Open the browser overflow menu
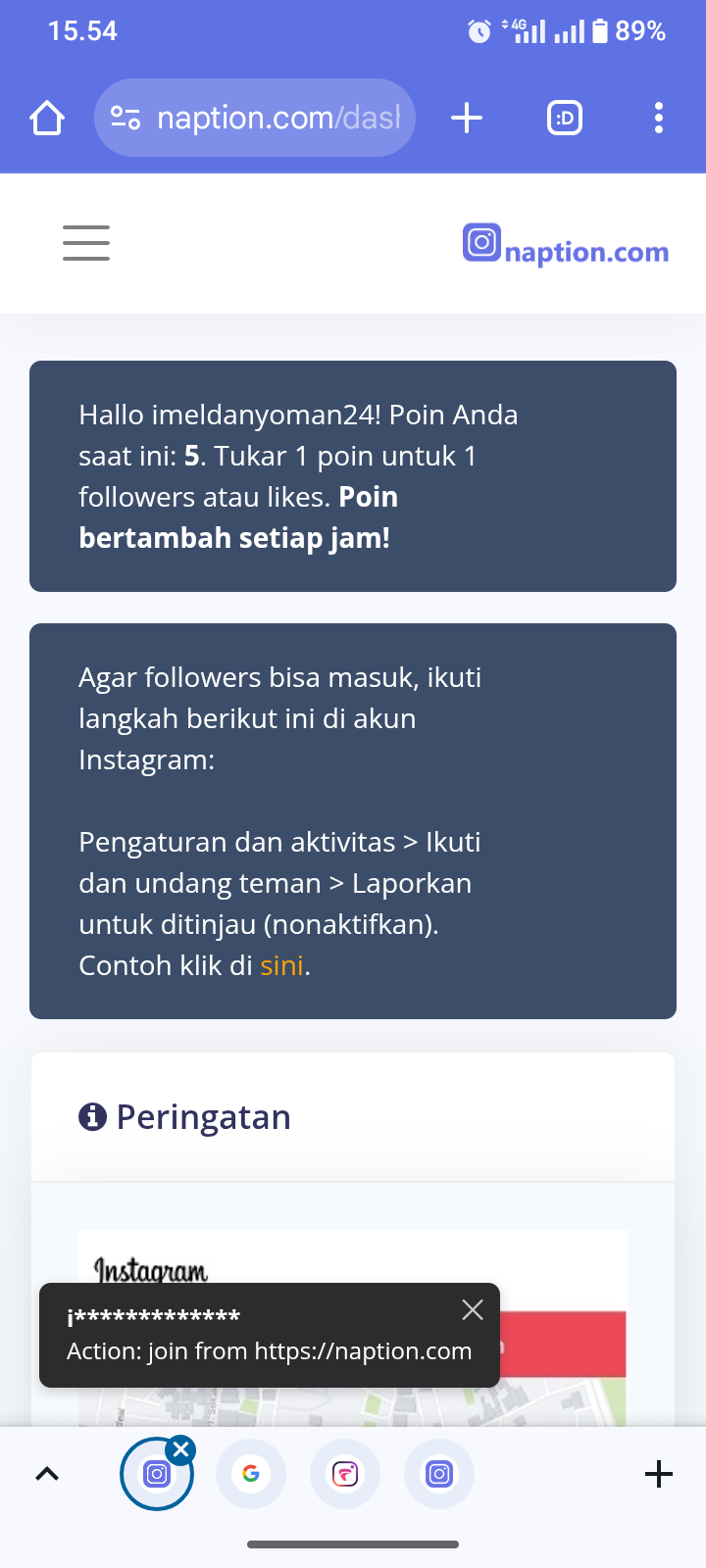Viewport: 706px width, 1568px height. [x=658, y=119]
